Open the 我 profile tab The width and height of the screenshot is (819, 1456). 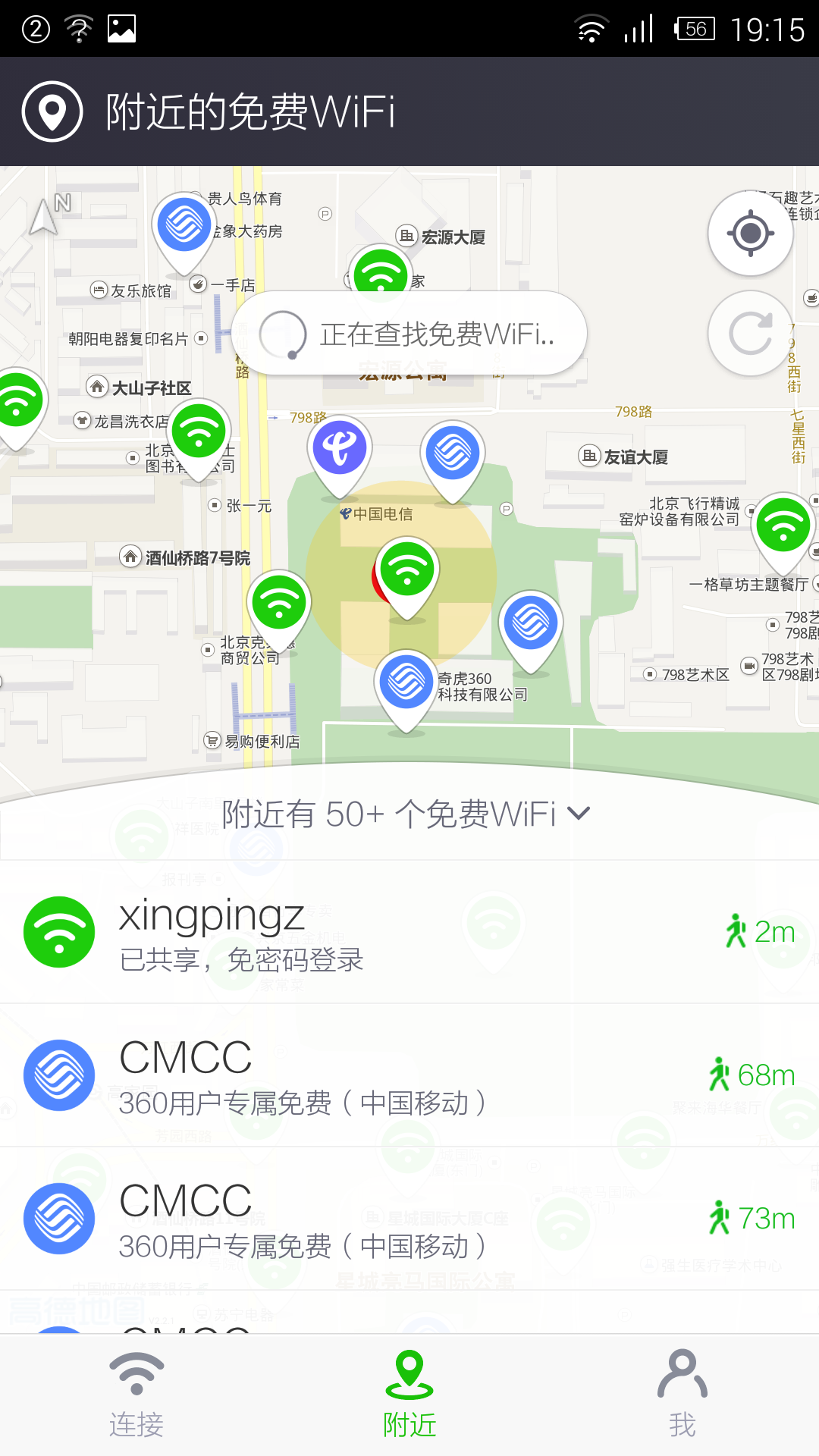pos(682,1395)
